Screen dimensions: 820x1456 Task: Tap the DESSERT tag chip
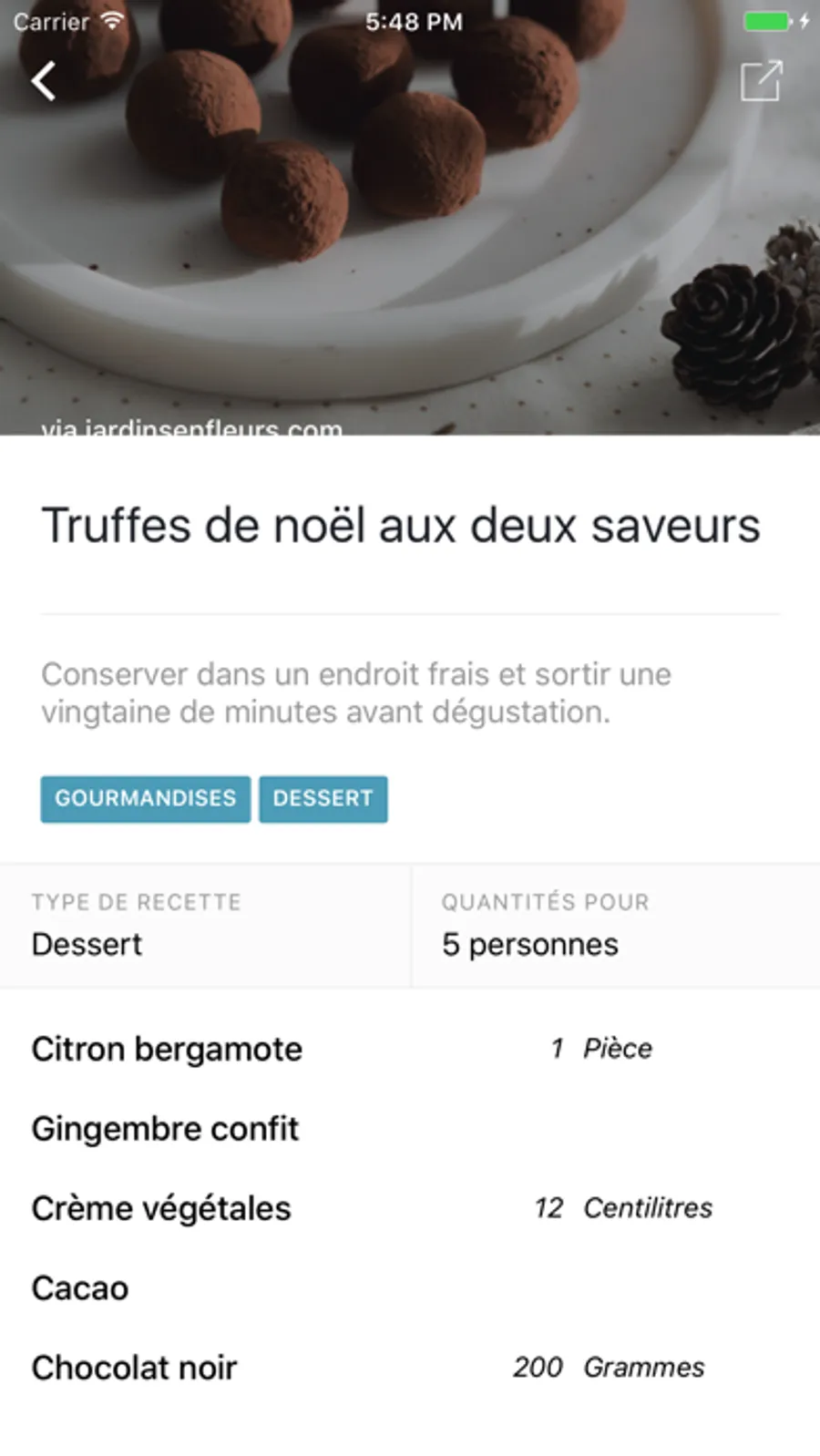pyautogui.click(x=323, y=799)
